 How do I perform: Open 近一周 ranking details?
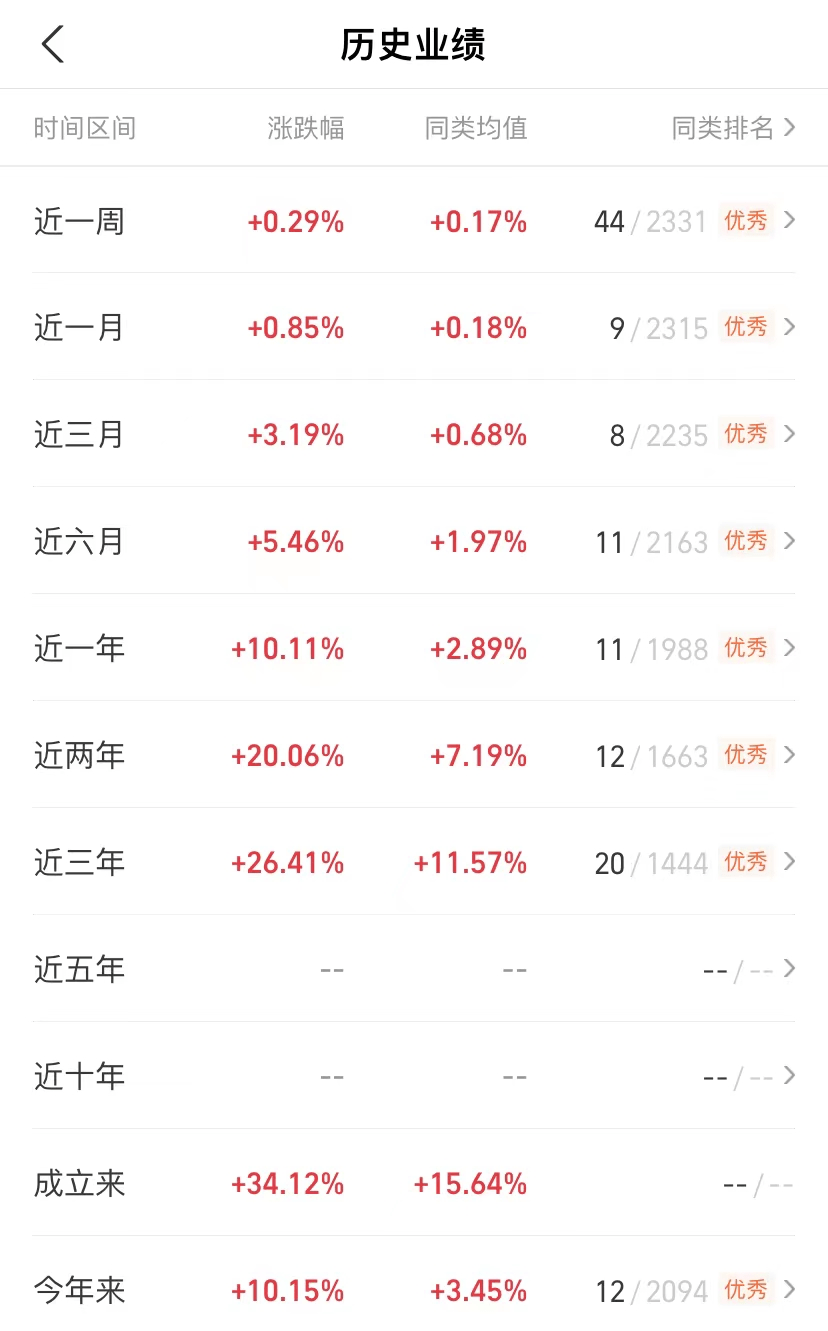point(789,220)
